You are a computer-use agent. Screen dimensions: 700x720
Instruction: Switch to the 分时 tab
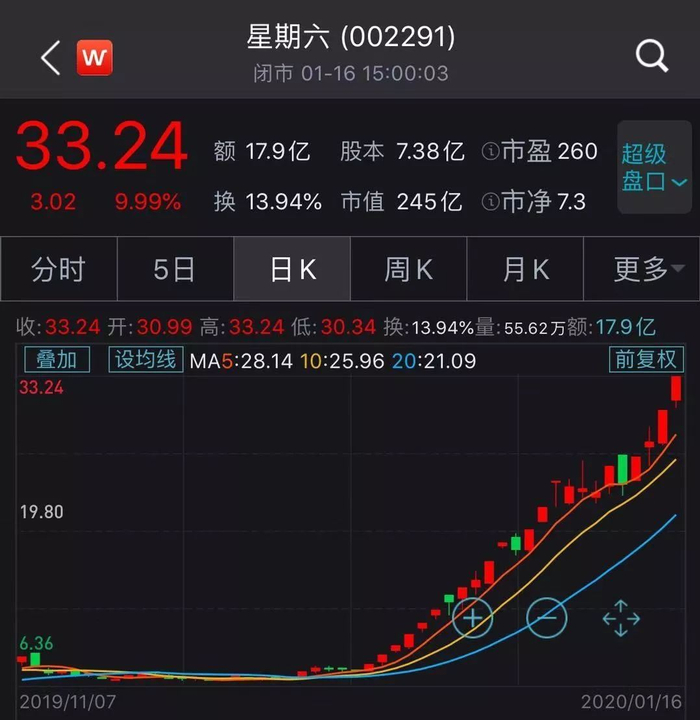[59, 269]
